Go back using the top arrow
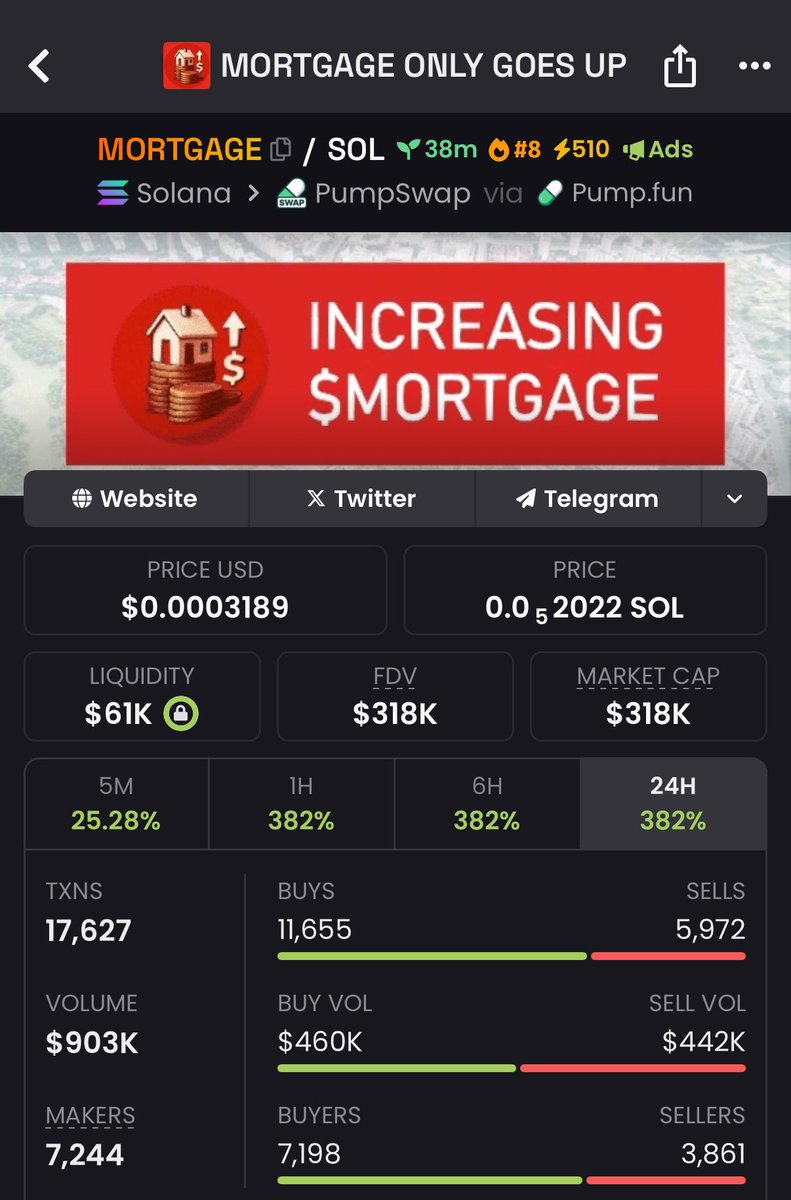Screen dimensions: 791x1200 39,67
